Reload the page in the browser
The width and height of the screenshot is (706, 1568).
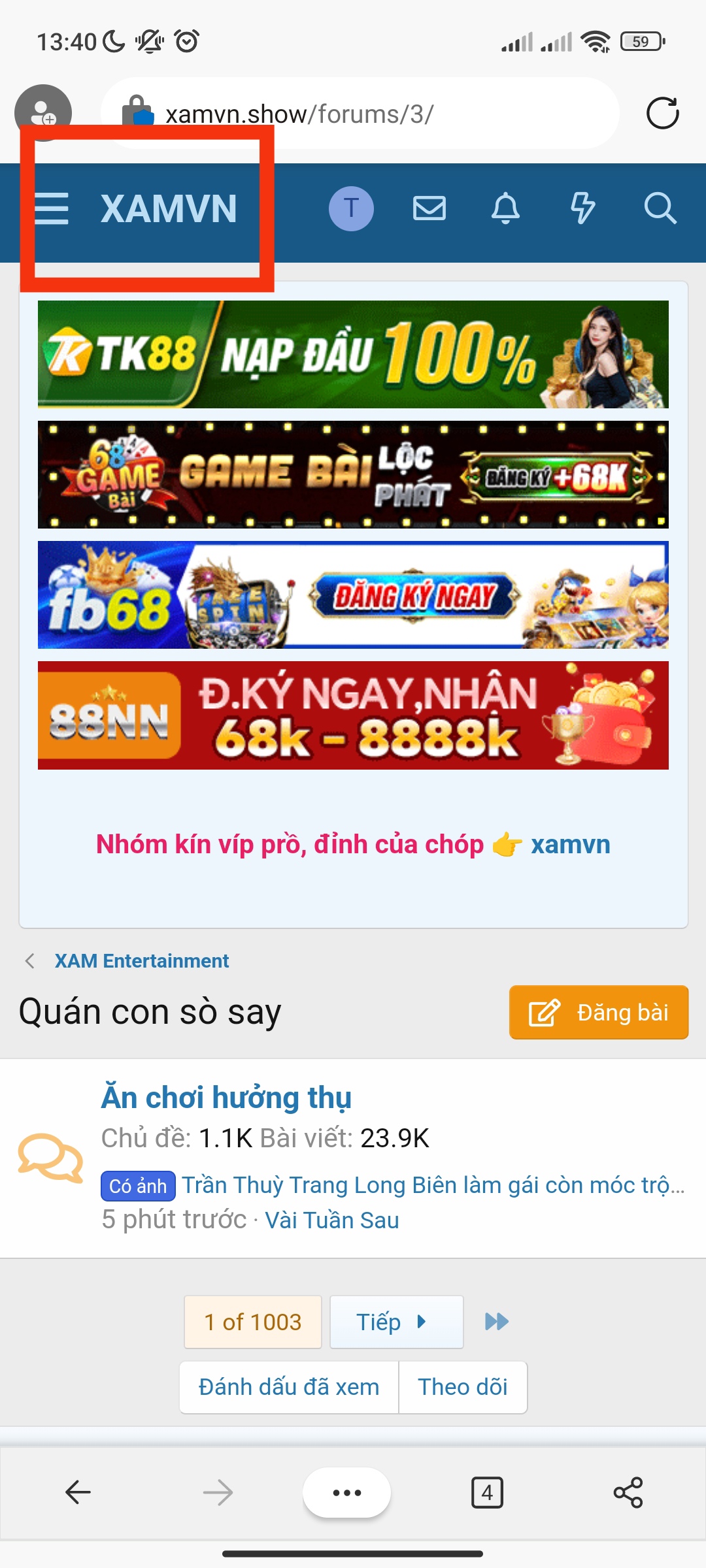[x=662, y=114]
